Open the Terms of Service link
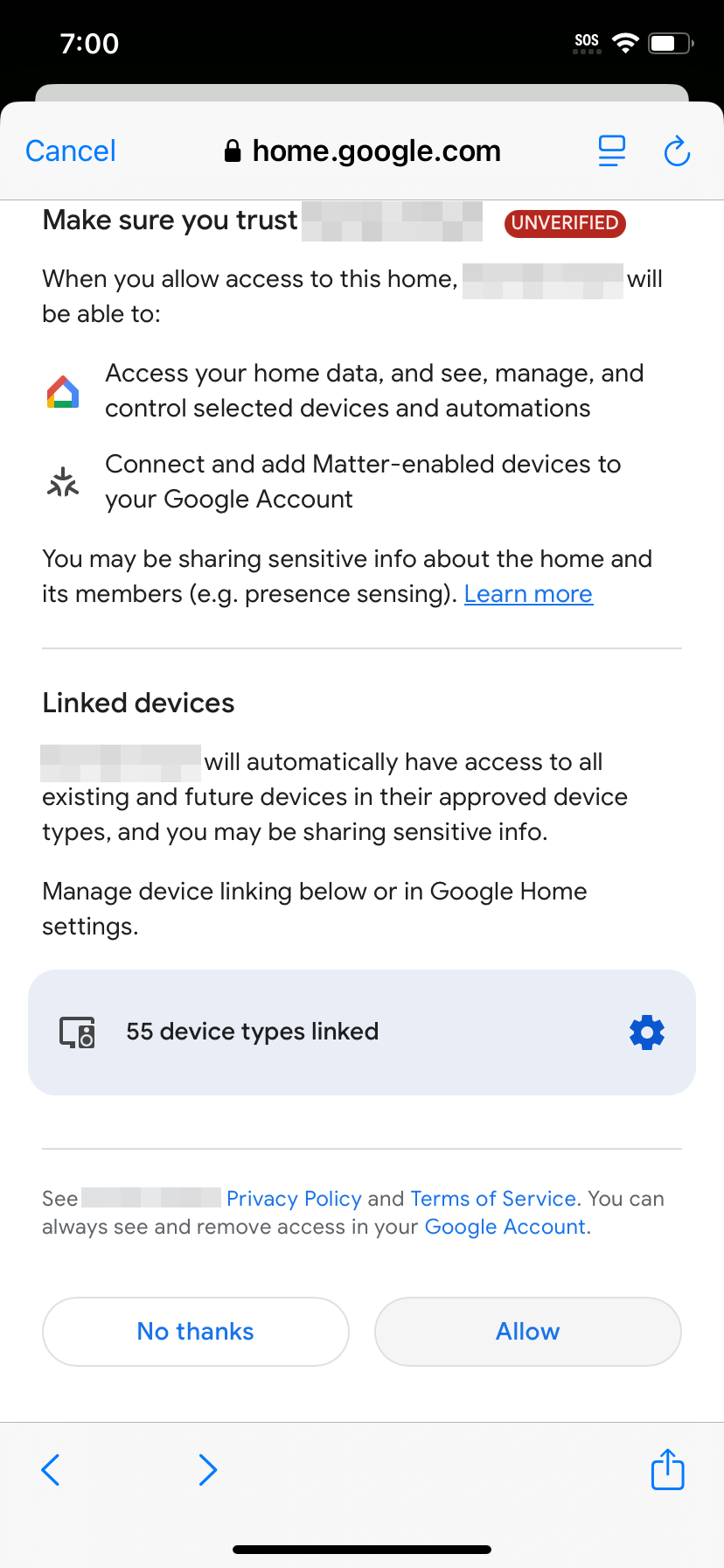The width and height of the screenshot is (724, 1568). (493, 1199)
